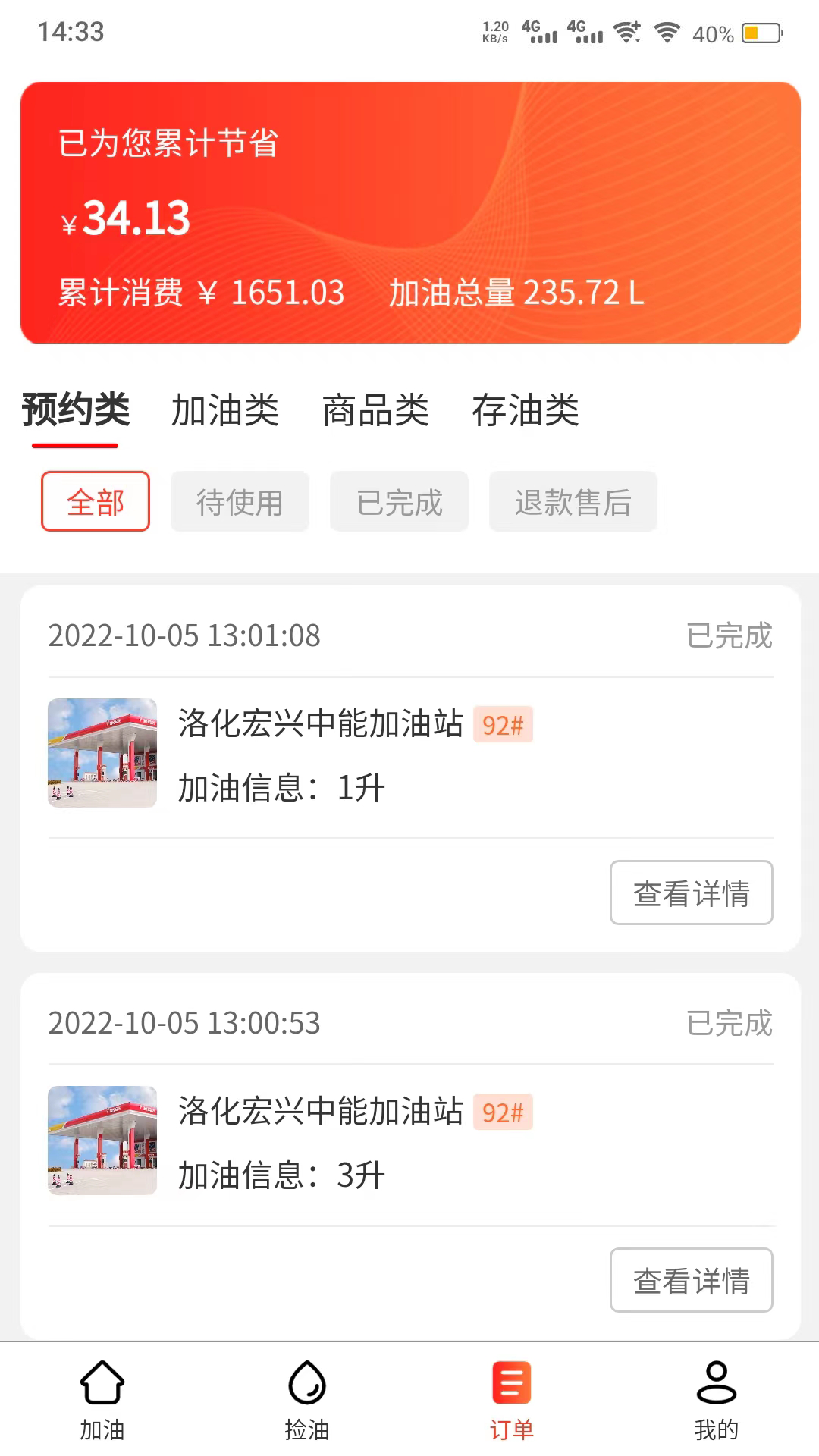Tap the 订单 order list icon
Viewport: 819px width, 1456px height.
pyautogui.click(x=512, y=1399)
